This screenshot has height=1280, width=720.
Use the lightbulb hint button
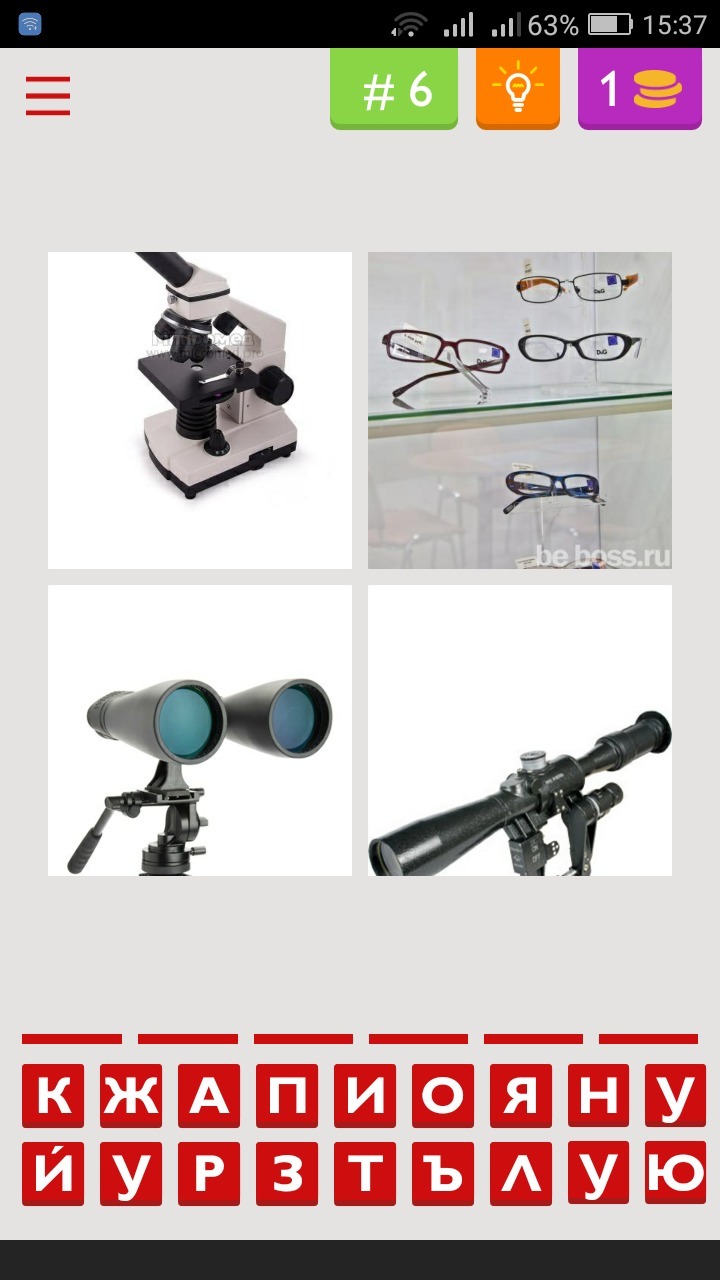[517, 90]
